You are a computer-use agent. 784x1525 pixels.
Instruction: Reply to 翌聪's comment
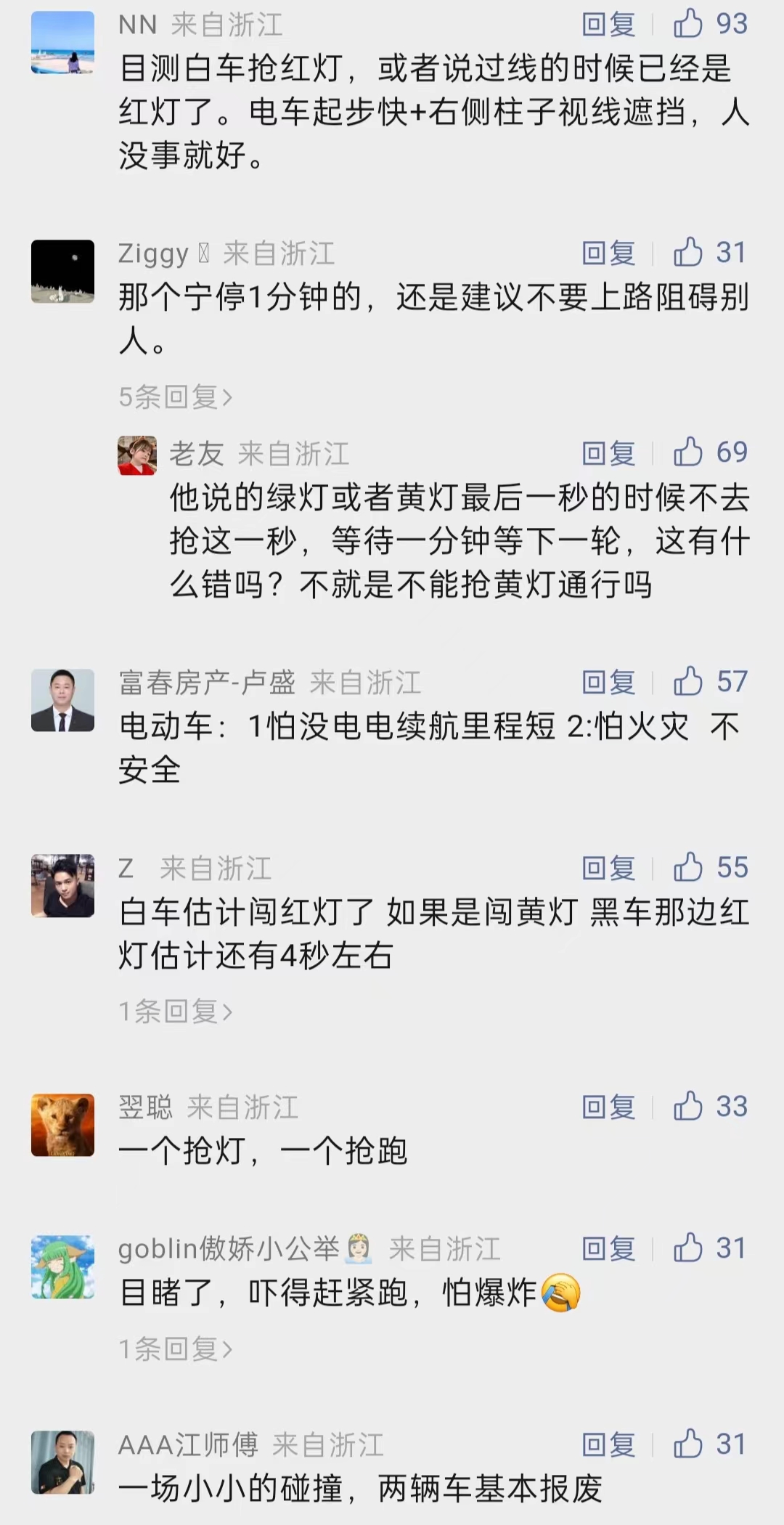pyautogui.click(x=608, y=1107)
